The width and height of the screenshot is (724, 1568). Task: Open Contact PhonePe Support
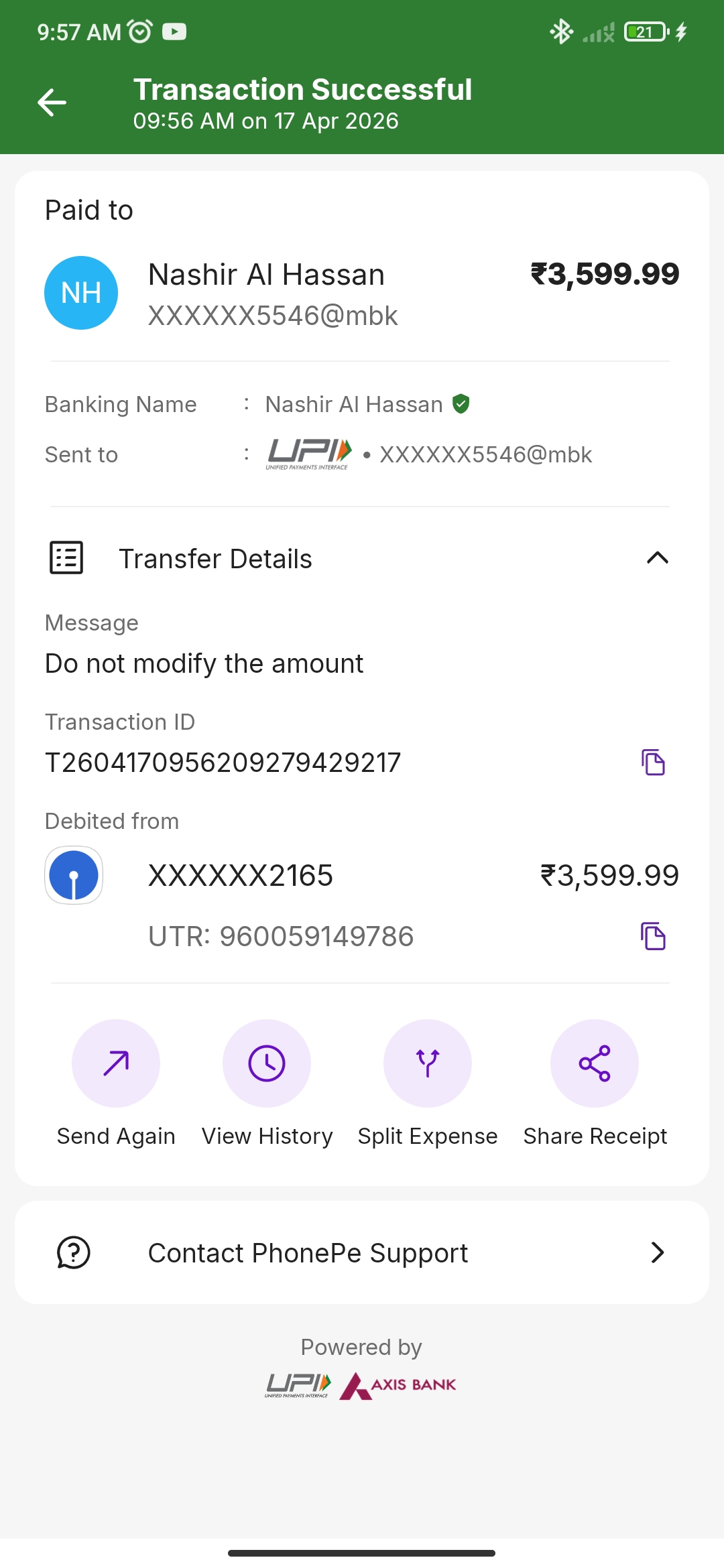coord(362,1252)
